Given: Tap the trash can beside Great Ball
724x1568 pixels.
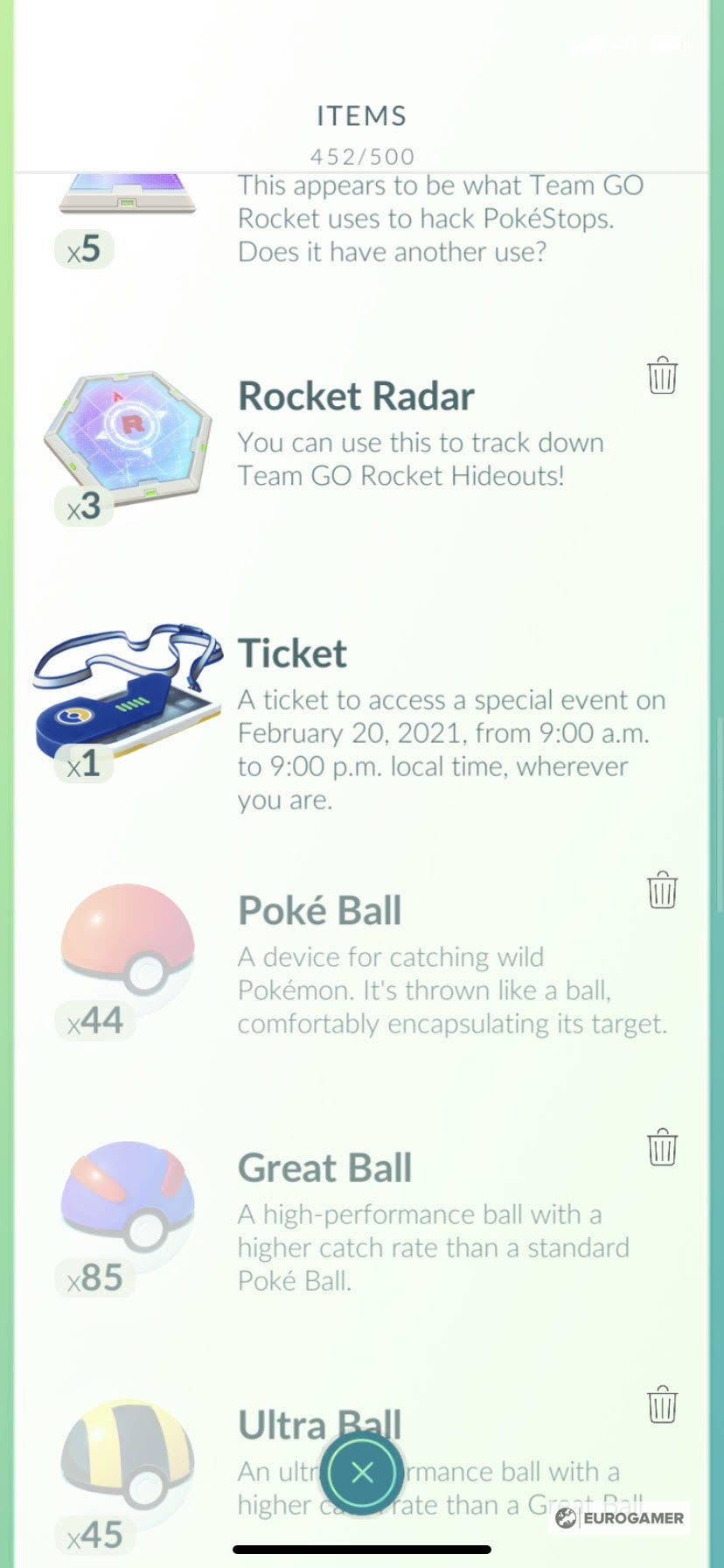Looking at the screenshot, I should 662,1147.
